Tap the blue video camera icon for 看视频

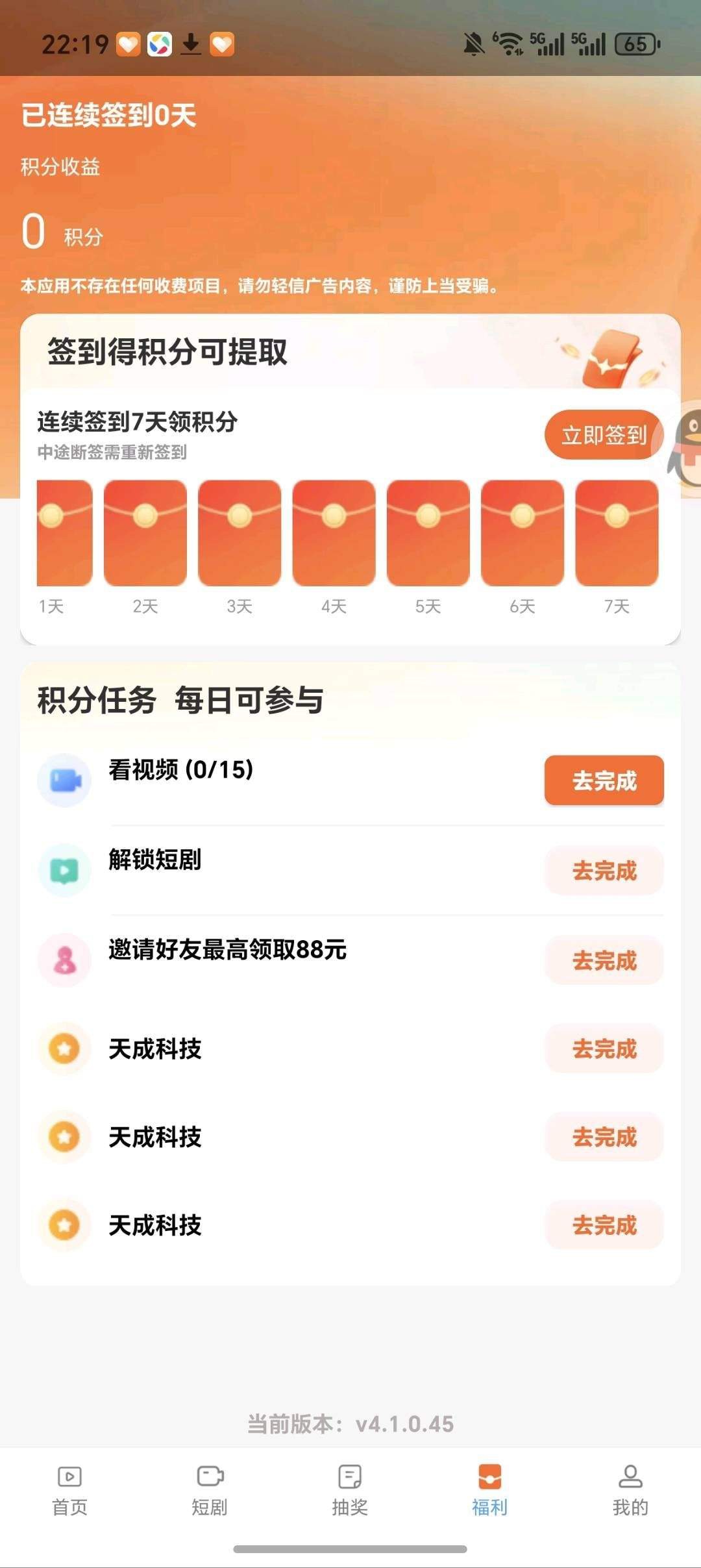click(x=64, y=781)
